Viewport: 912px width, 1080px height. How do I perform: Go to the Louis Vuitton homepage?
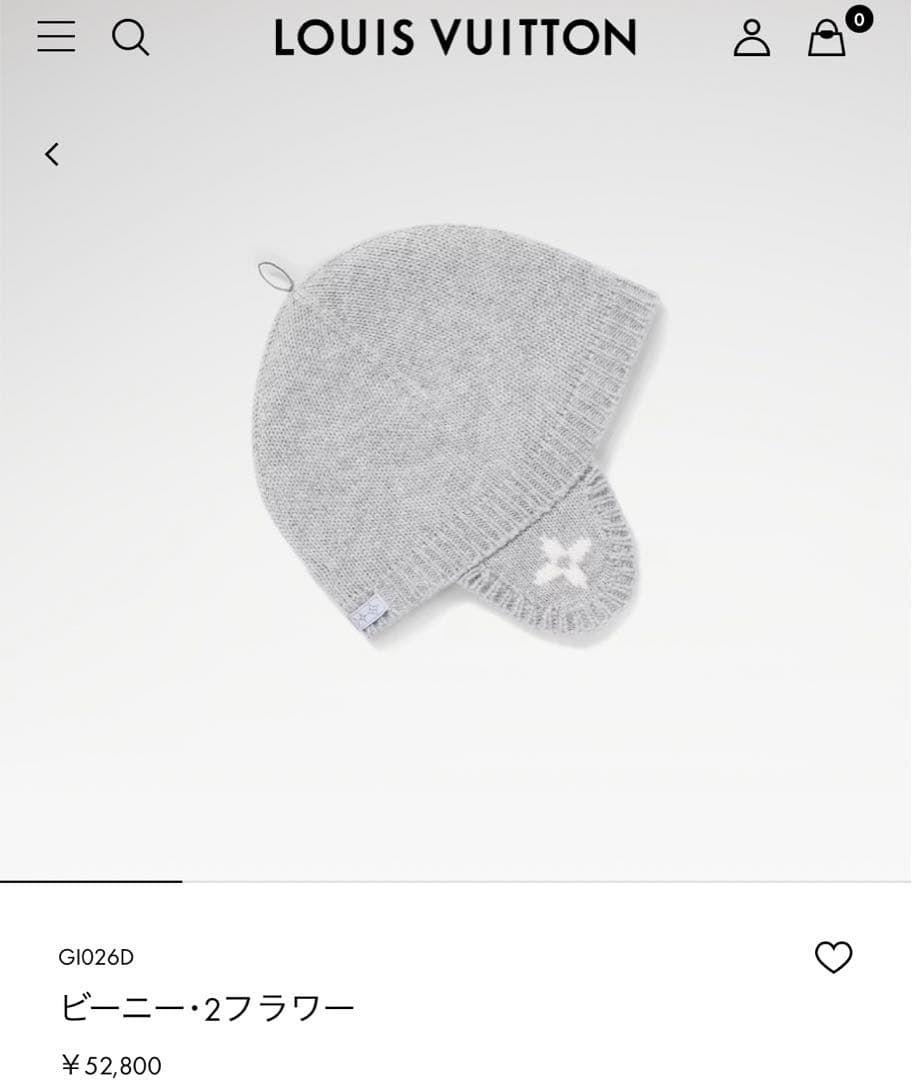pos(455,38)
